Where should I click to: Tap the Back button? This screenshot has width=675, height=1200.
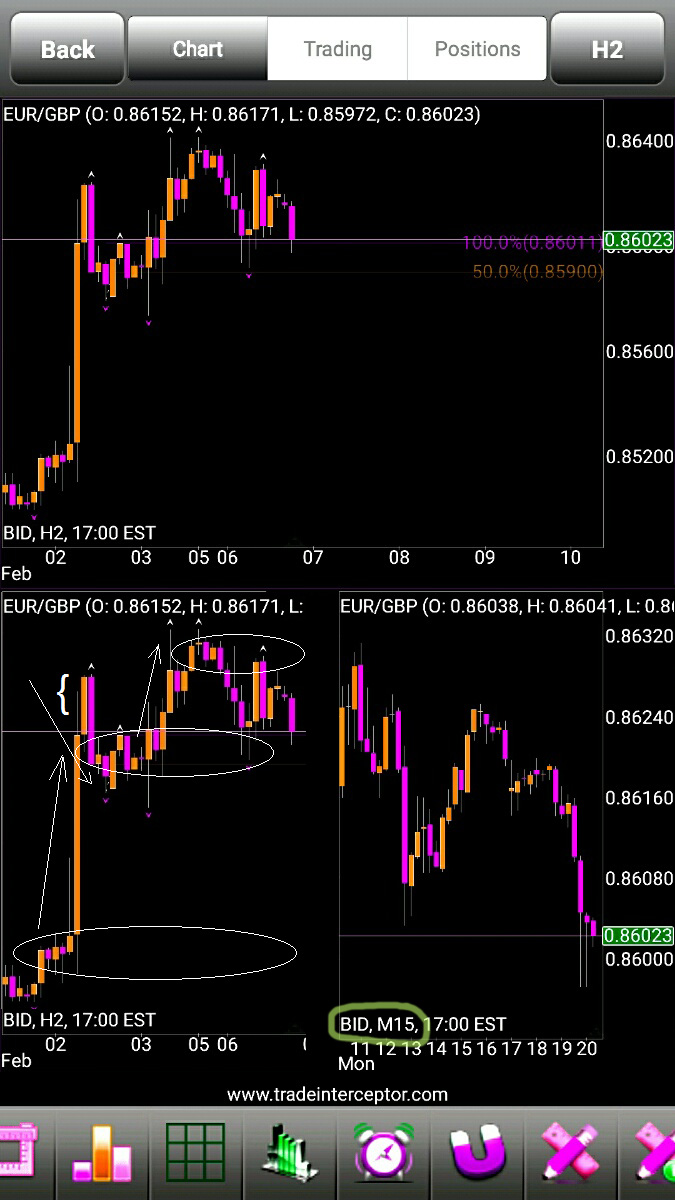[x=67, y=49]
